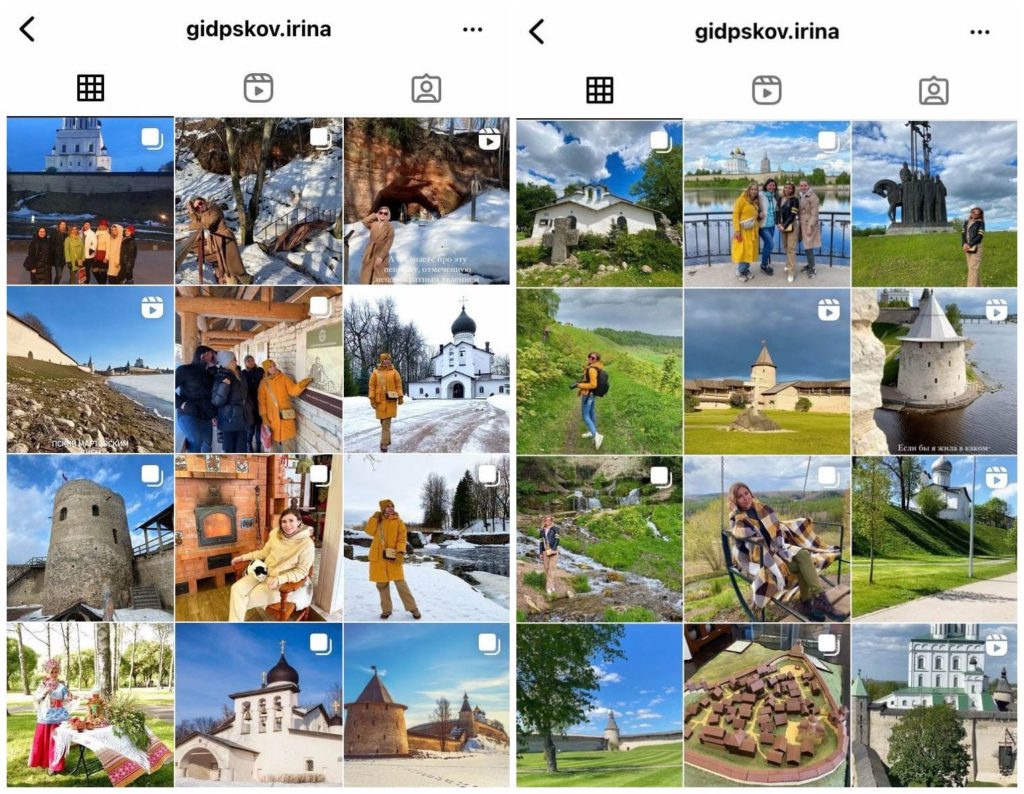Image resolution: width=1024 pixels, height=794 pixels.
Task: Open the white chapel with stone cross post
Action: (x=598, y=203)
